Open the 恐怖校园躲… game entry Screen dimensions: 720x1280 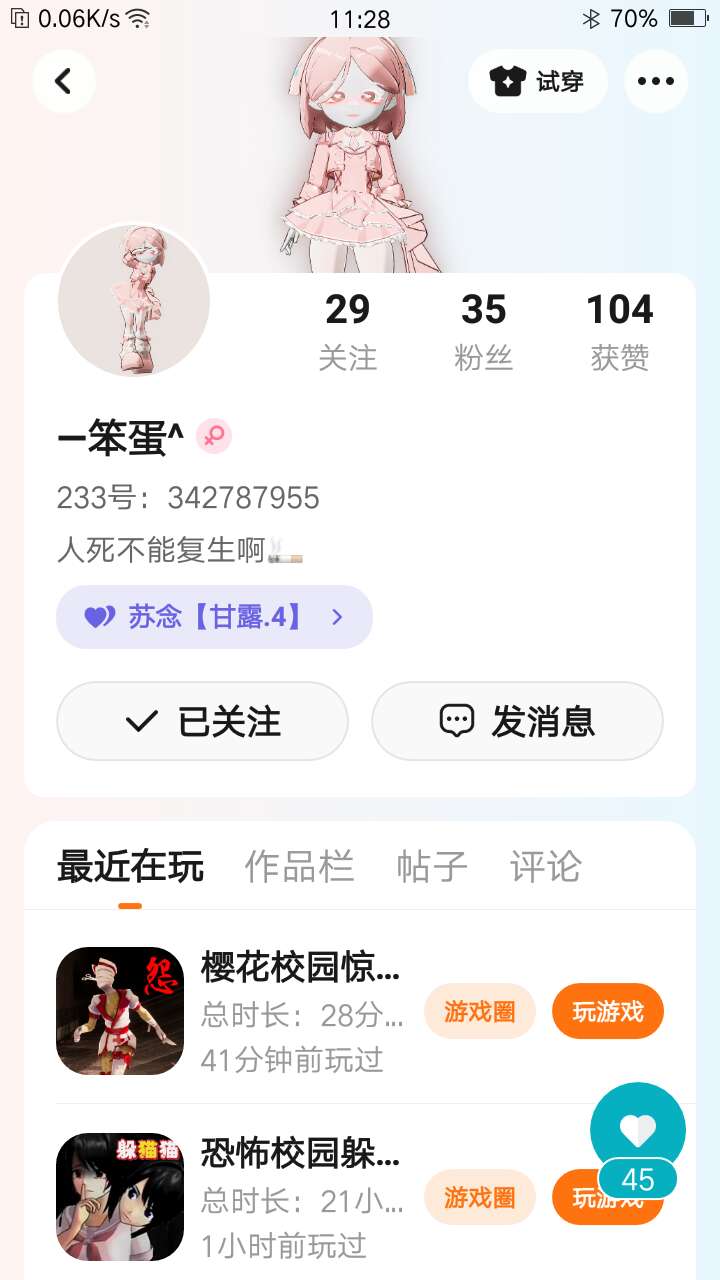pyautogui.click(x=300, y=1196)
